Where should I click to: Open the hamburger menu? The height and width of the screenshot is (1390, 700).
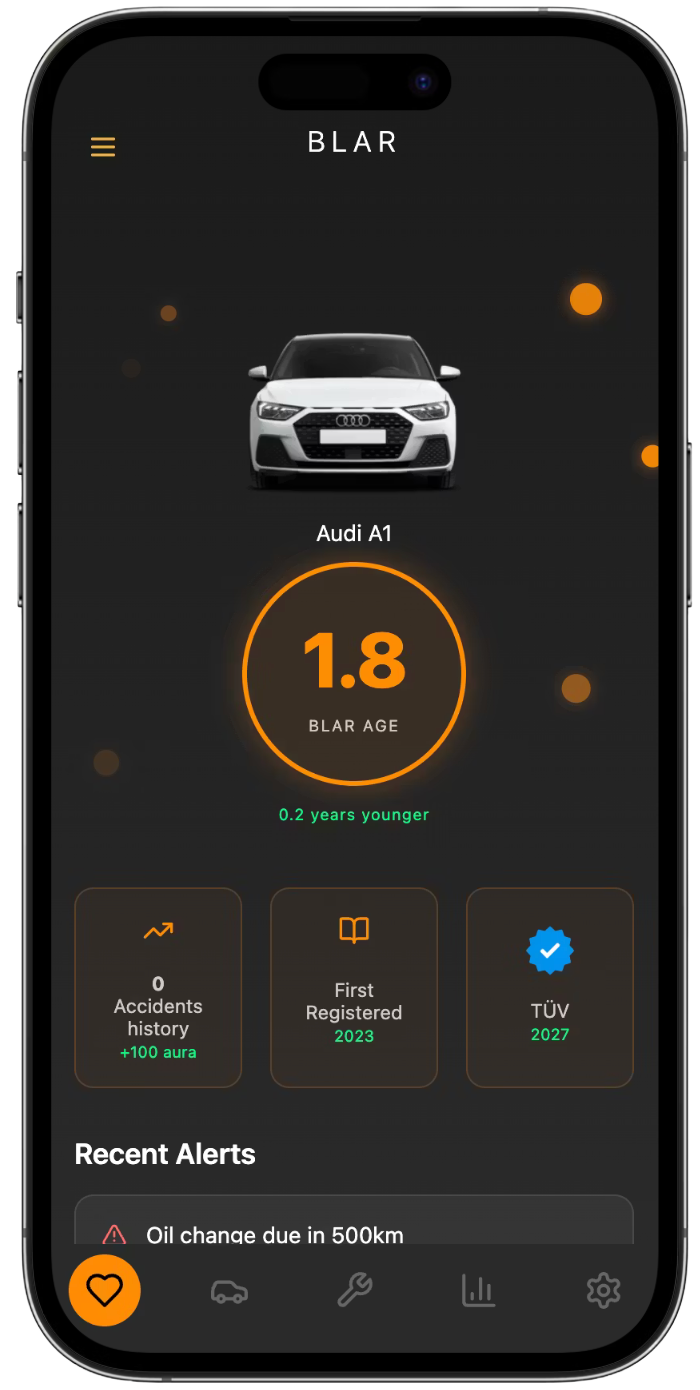click(x=103, y=147)
